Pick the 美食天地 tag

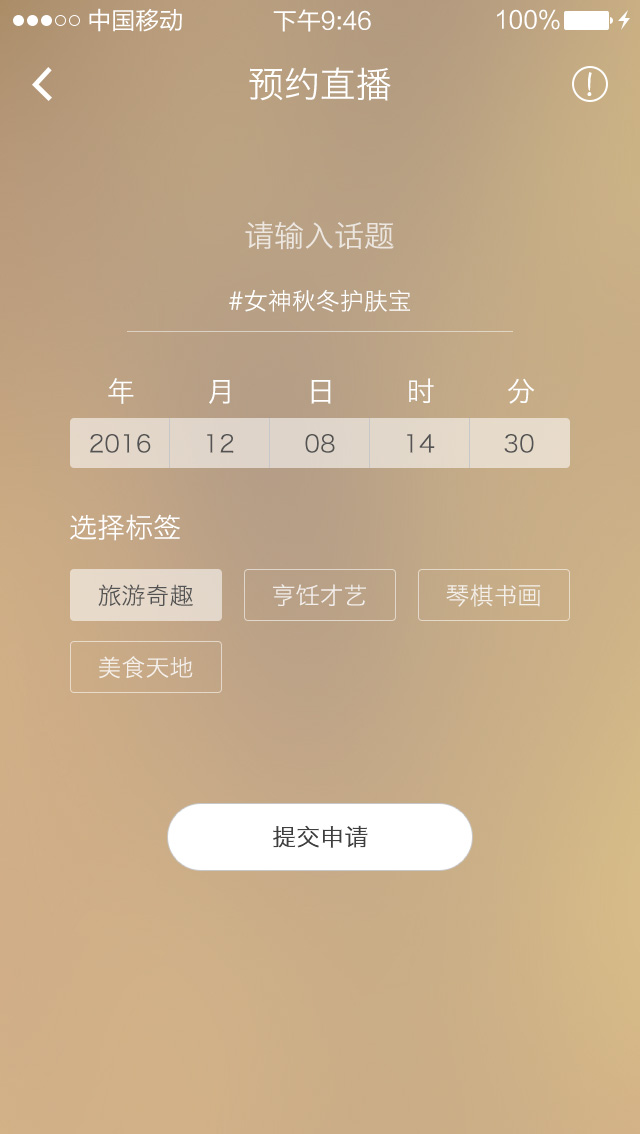click(146, 667)
